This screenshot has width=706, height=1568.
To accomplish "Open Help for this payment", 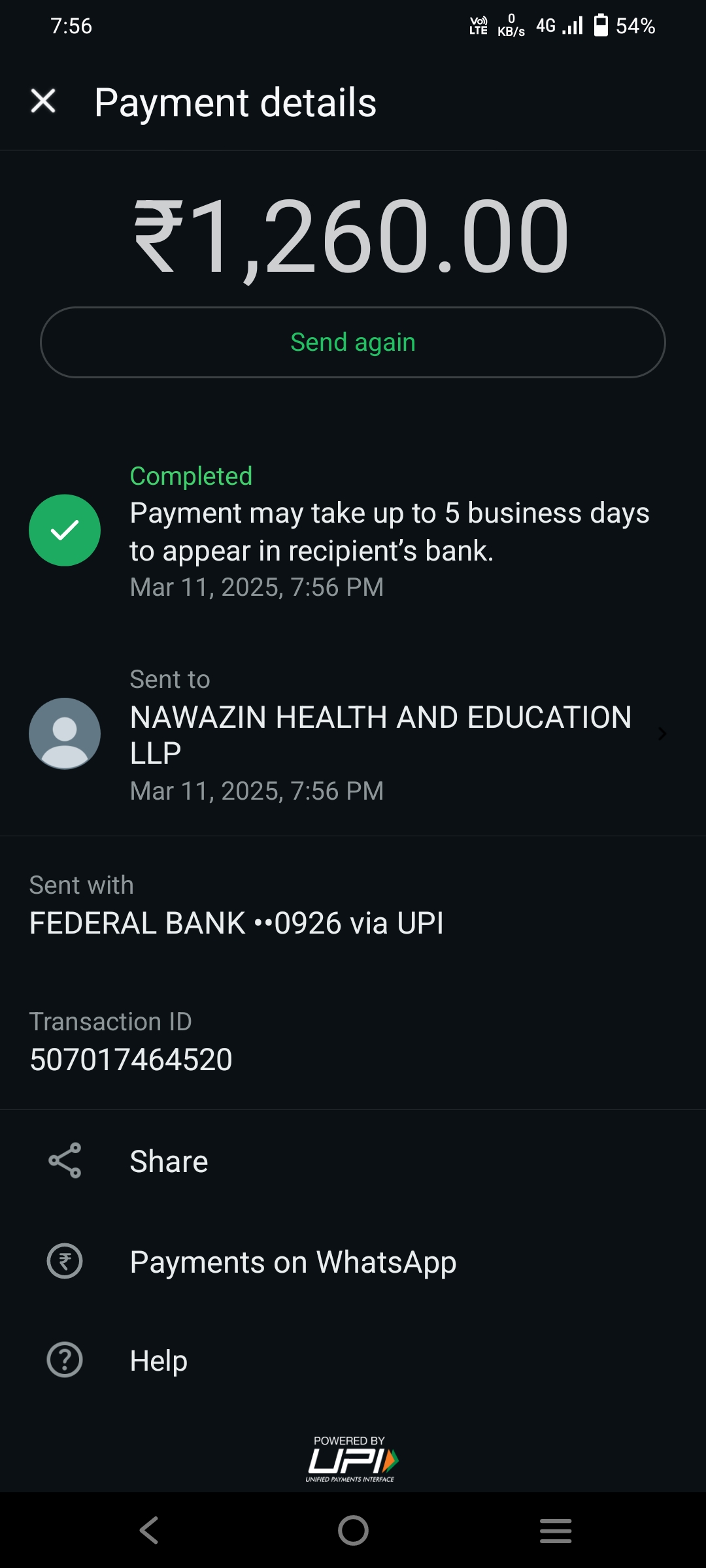I will click(x=158, y=1361).
